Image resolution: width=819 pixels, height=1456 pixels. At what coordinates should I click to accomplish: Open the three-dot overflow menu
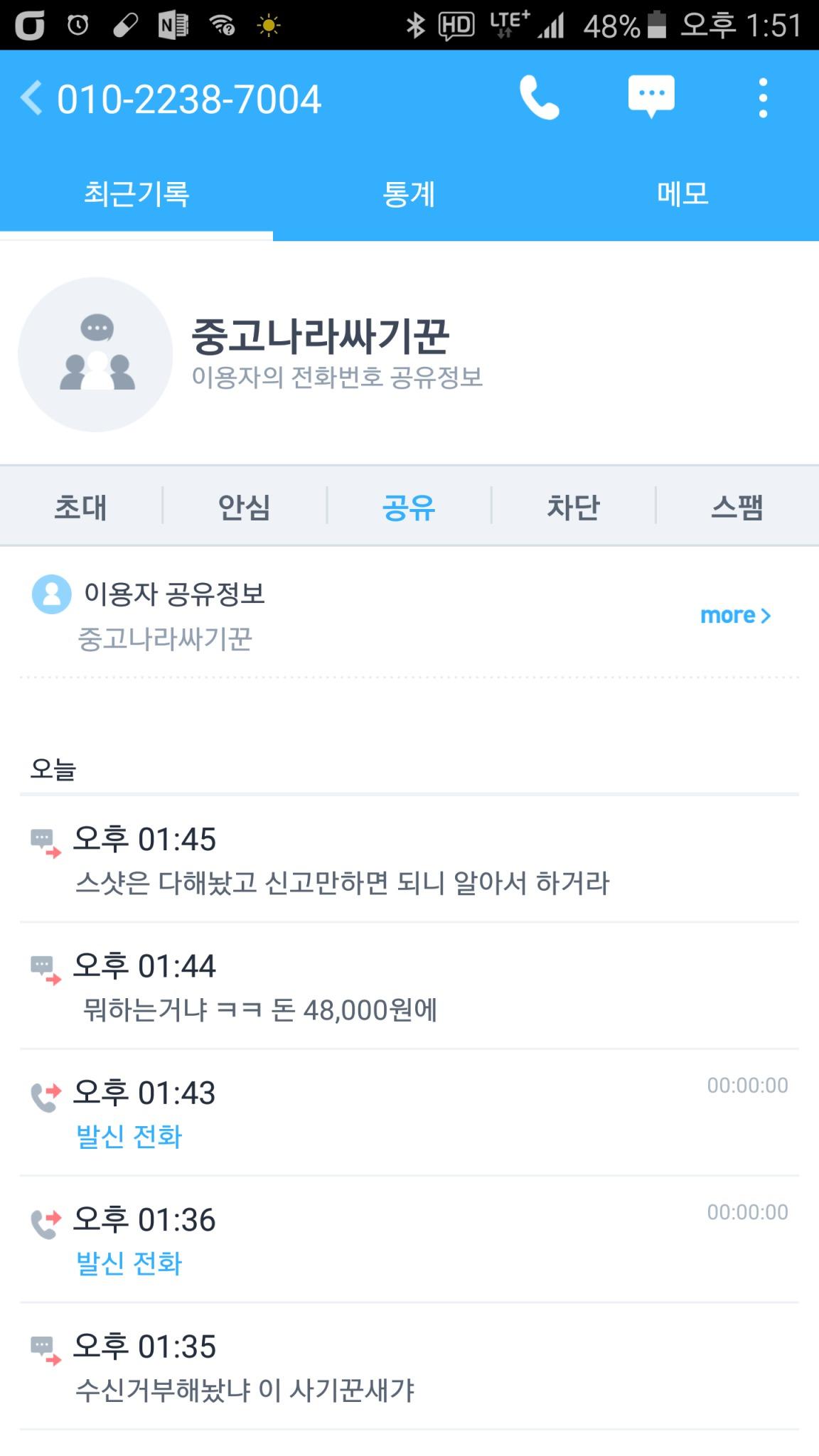pos(763,98)
